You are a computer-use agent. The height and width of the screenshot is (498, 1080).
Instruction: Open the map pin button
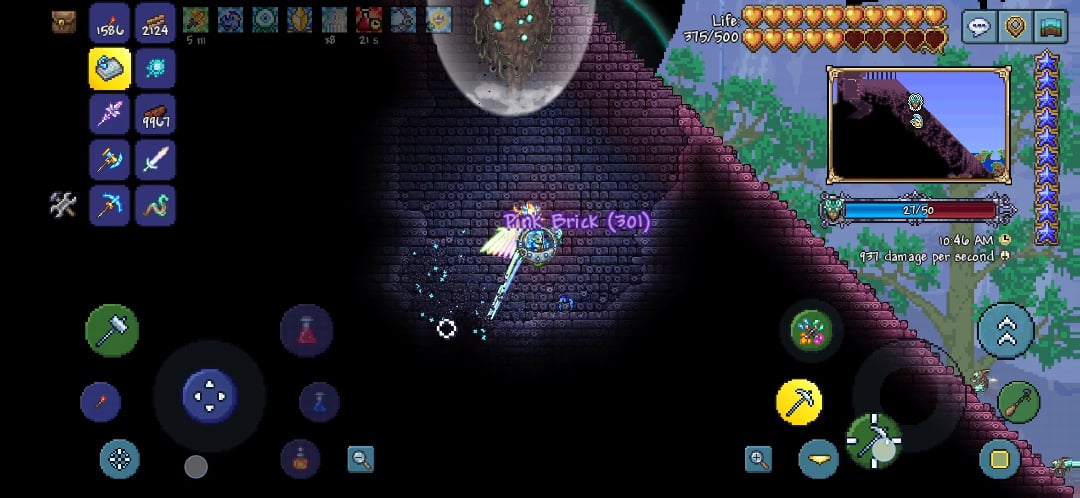pyautogui.click(x=1014, y=26)
